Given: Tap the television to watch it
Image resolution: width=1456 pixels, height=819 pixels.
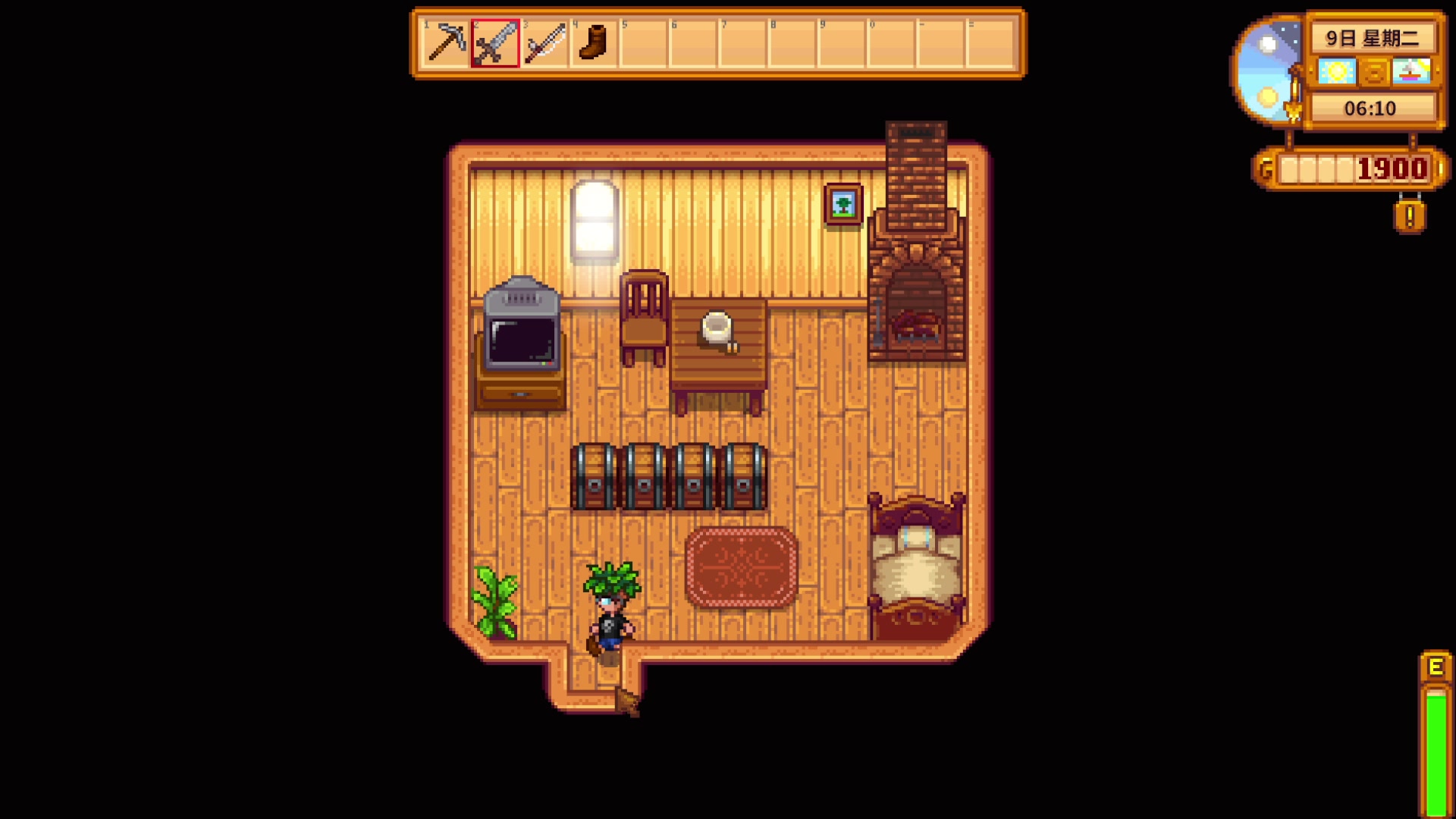Looking at the screenshot, I should [x=522, y=334].
